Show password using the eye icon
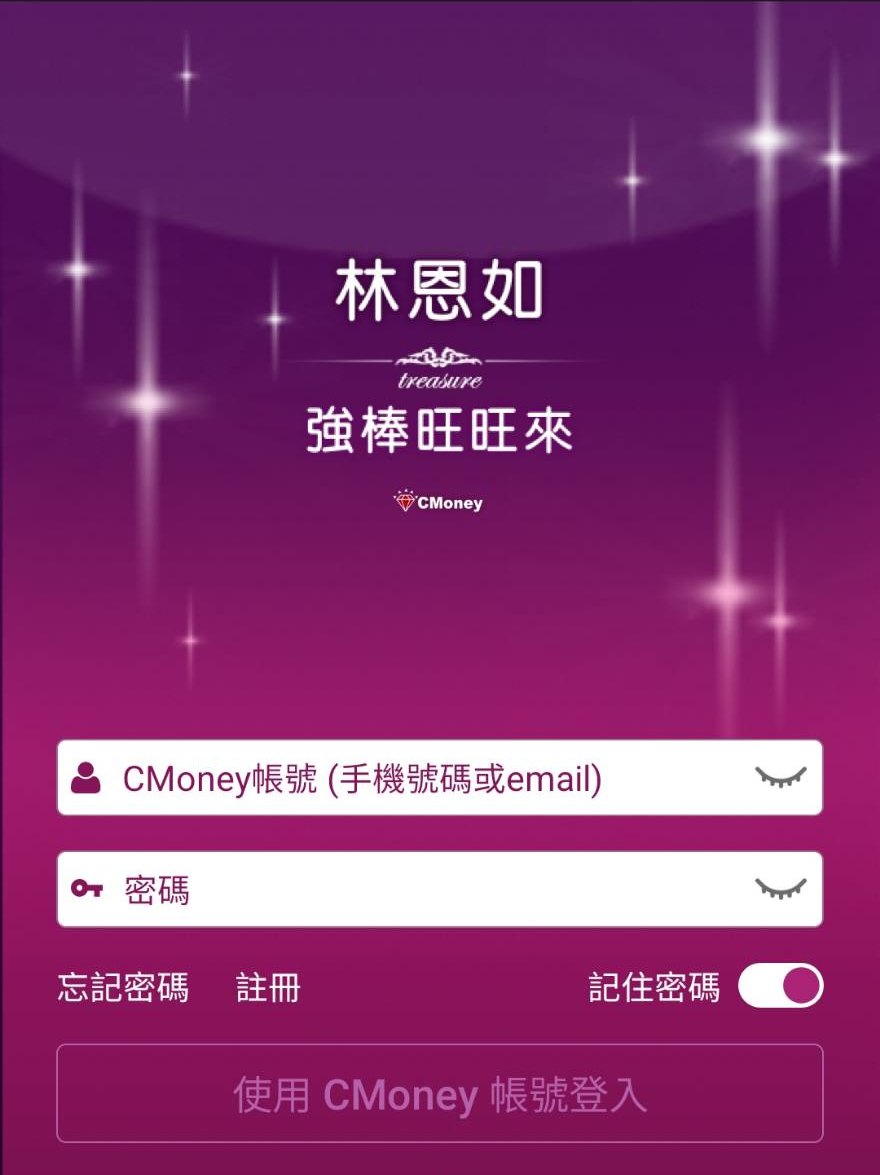The height and width of the screenshot is (1175, 880). tap(780, 888)
